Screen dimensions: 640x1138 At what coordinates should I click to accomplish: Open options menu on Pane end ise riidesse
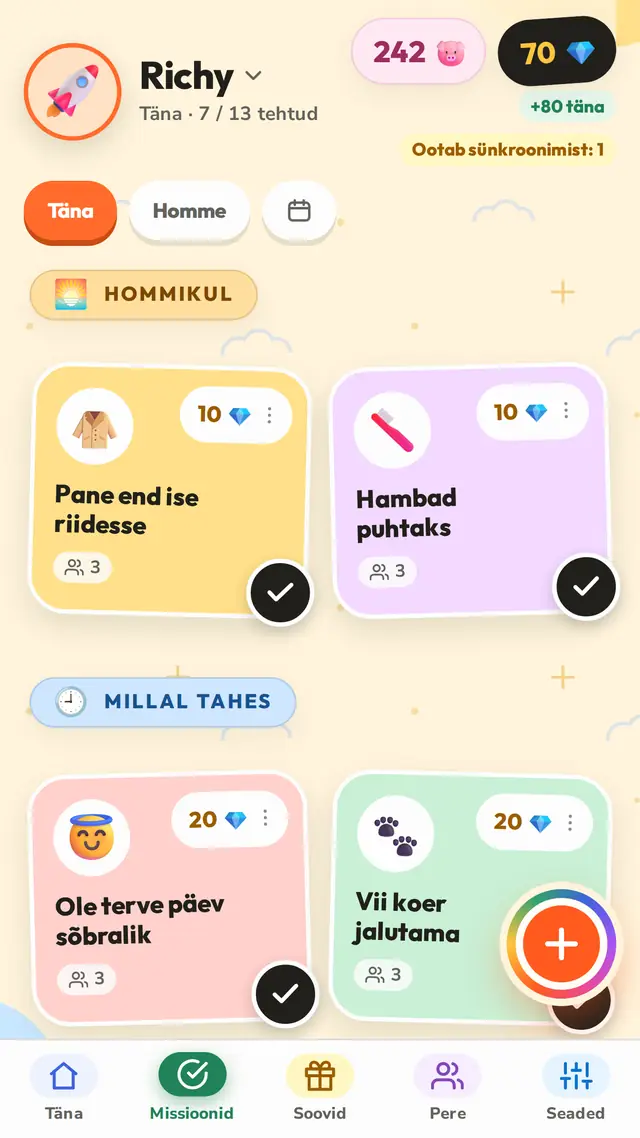270,414
